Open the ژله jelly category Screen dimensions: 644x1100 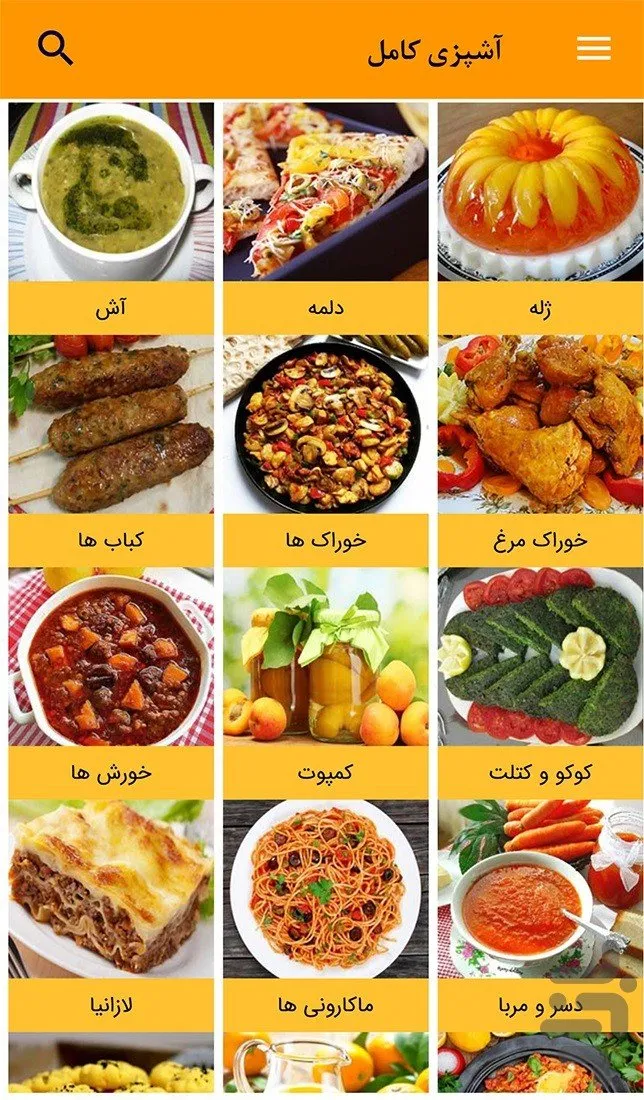pos(540,218)
